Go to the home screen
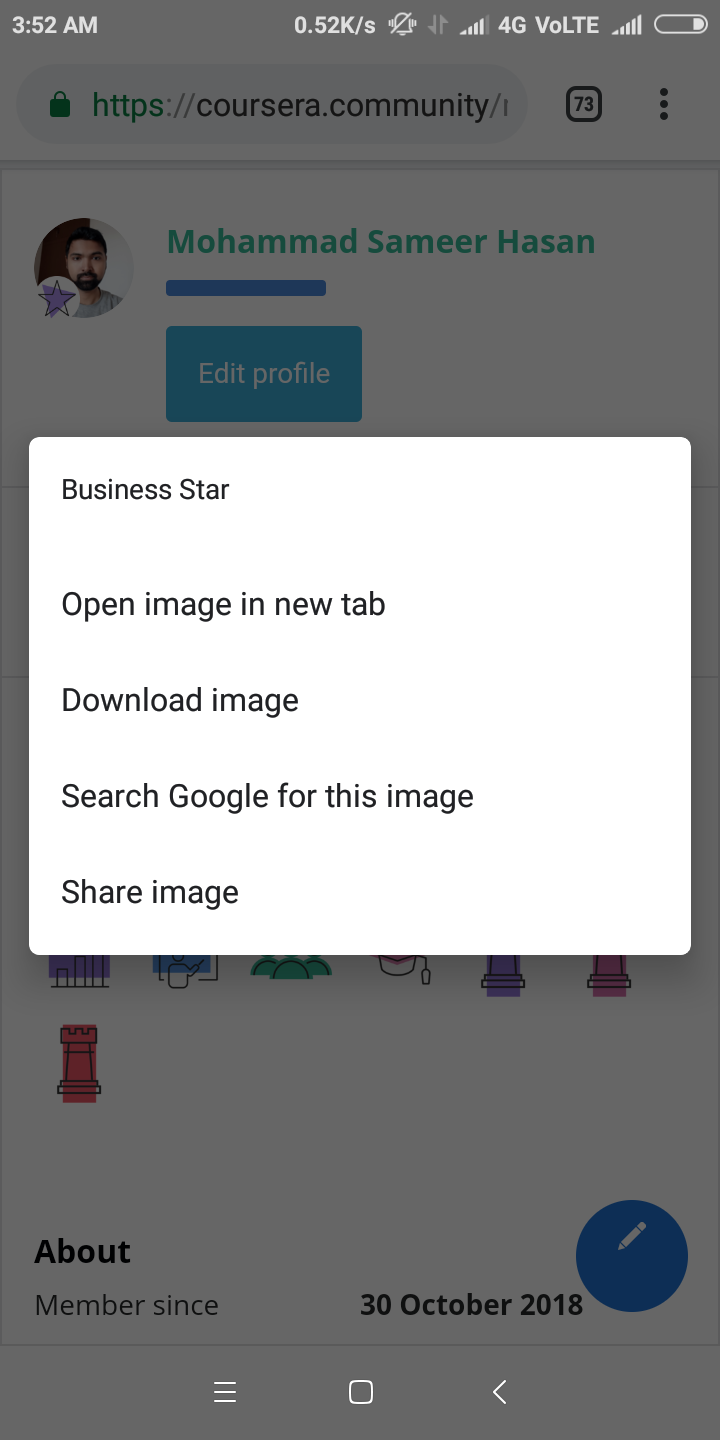The height and width of the screenshot is (1440, 720). click(x=361, y=1392)
